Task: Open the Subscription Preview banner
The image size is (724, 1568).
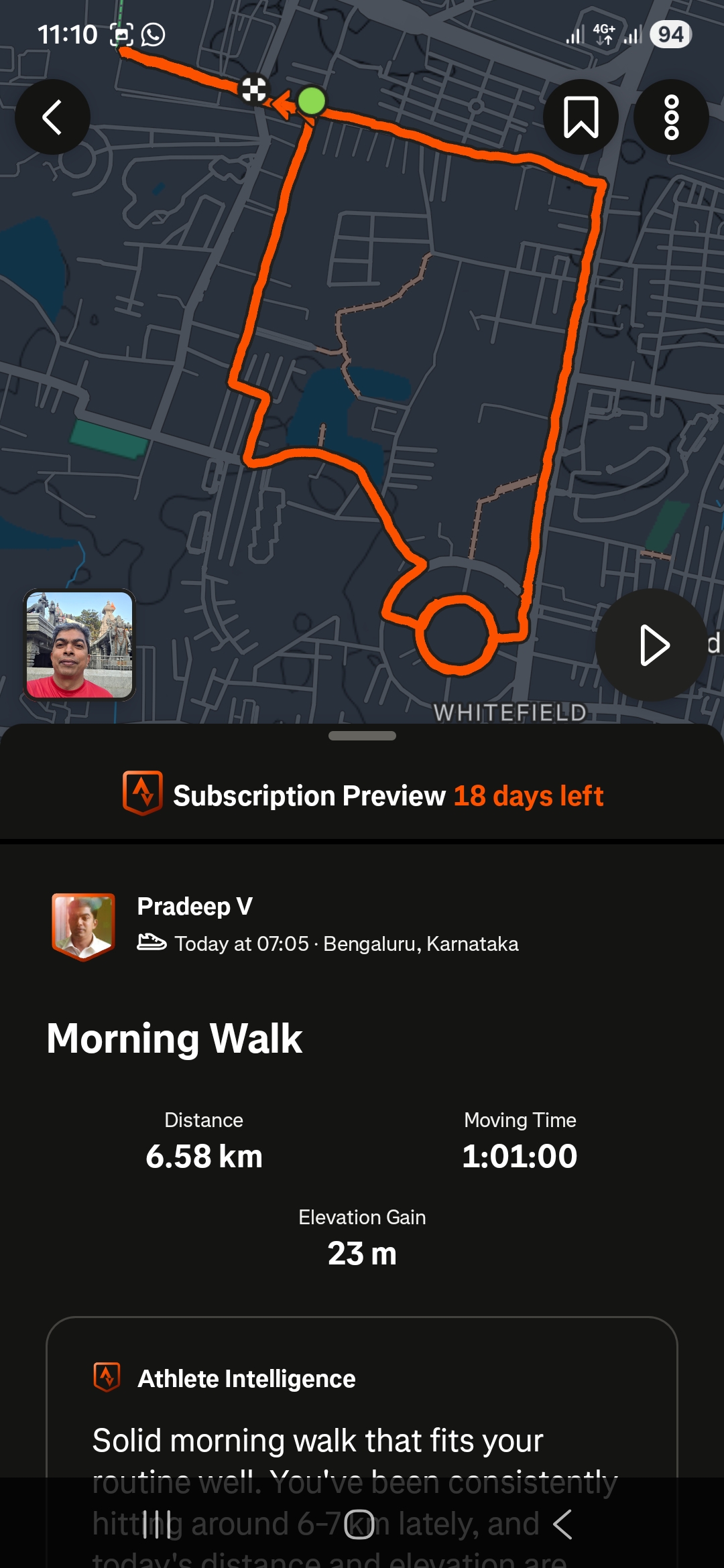Action: point(362,795)
